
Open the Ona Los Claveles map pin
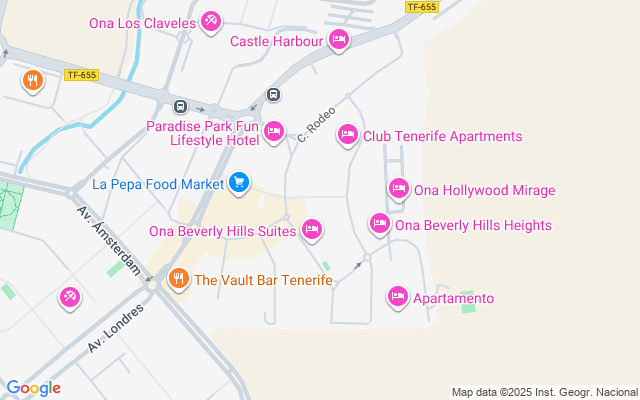click(x=211, y=22)
